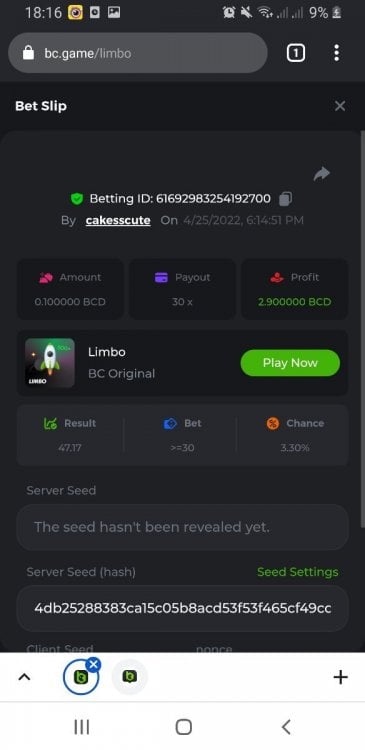365x750 pixels.
Task: Tap the bc.game/limbo address bar
Action: point(138,53)
